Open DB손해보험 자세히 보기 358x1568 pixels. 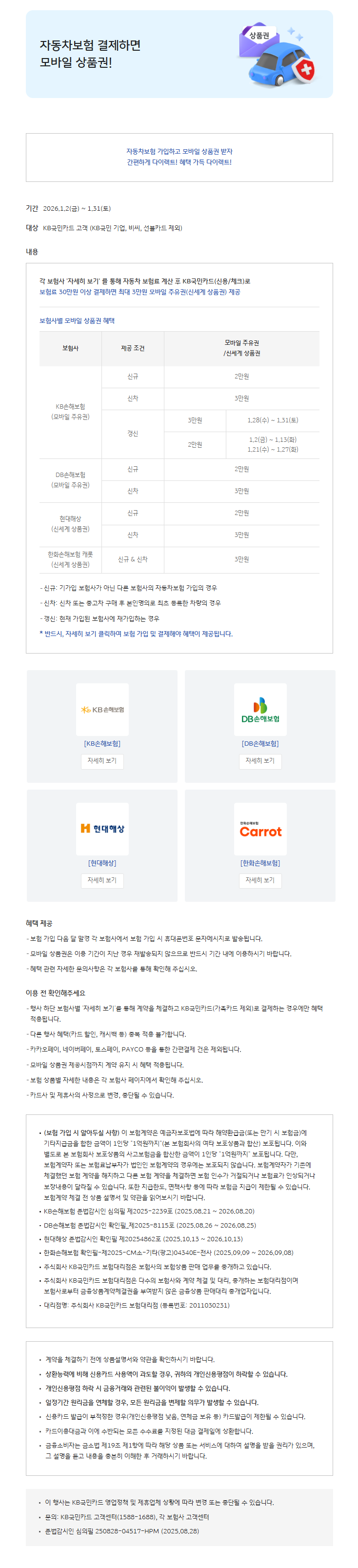point(260,761)
